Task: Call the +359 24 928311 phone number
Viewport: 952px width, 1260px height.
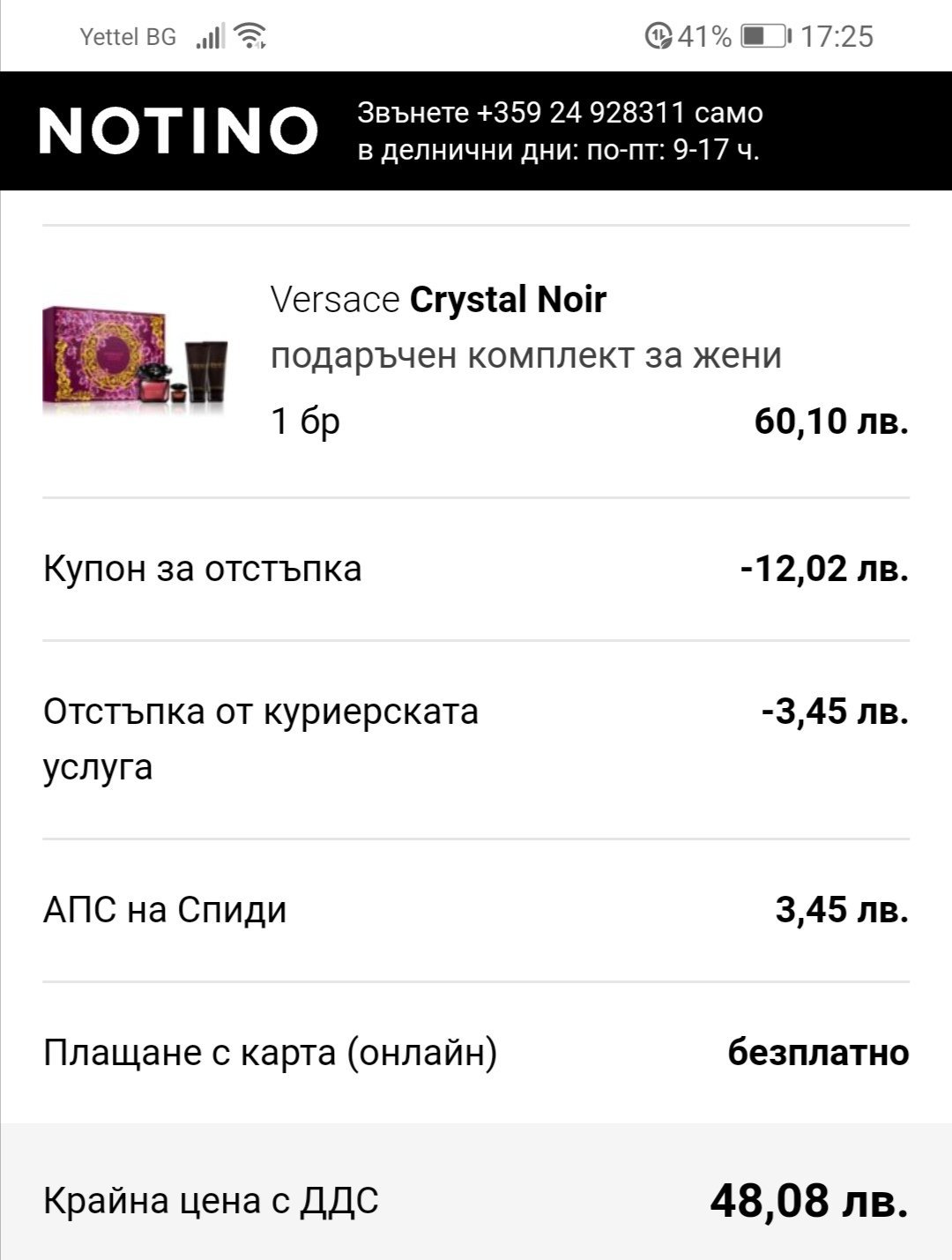Action: [x=581, y=113]
